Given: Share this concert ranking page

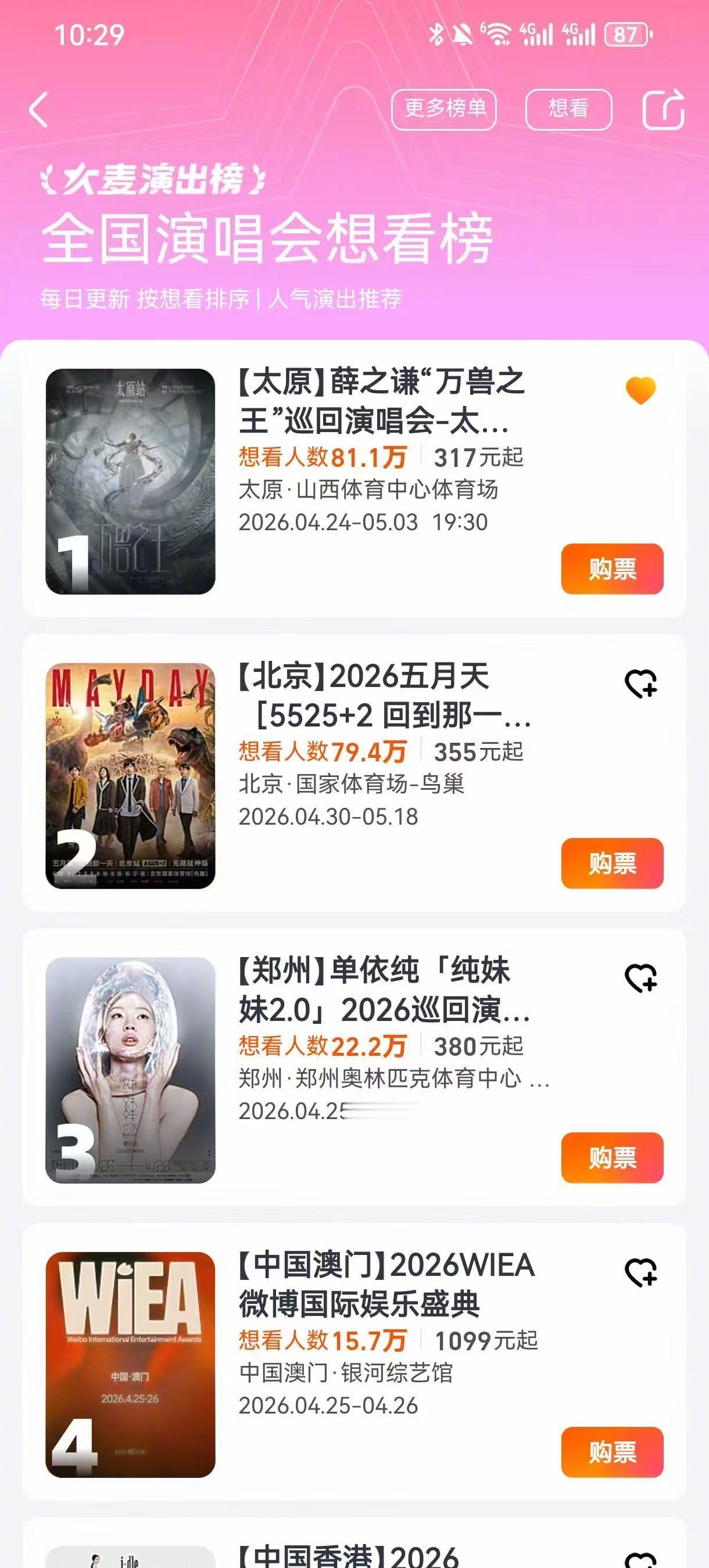Looking at the screenshot, I should click(663, 110).
